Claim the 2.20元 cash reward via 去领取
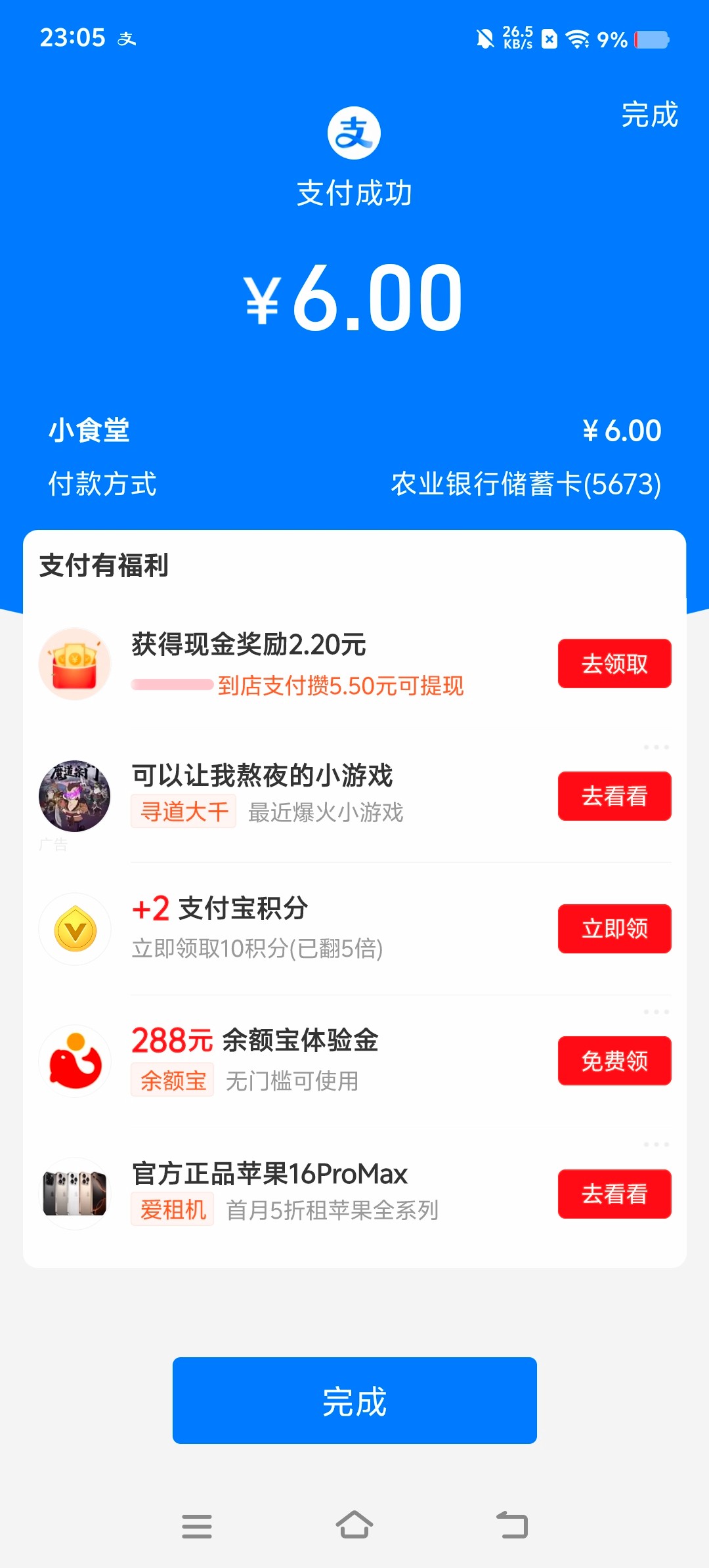Viewport: 709px width, 1568px height. click(614, 664)
